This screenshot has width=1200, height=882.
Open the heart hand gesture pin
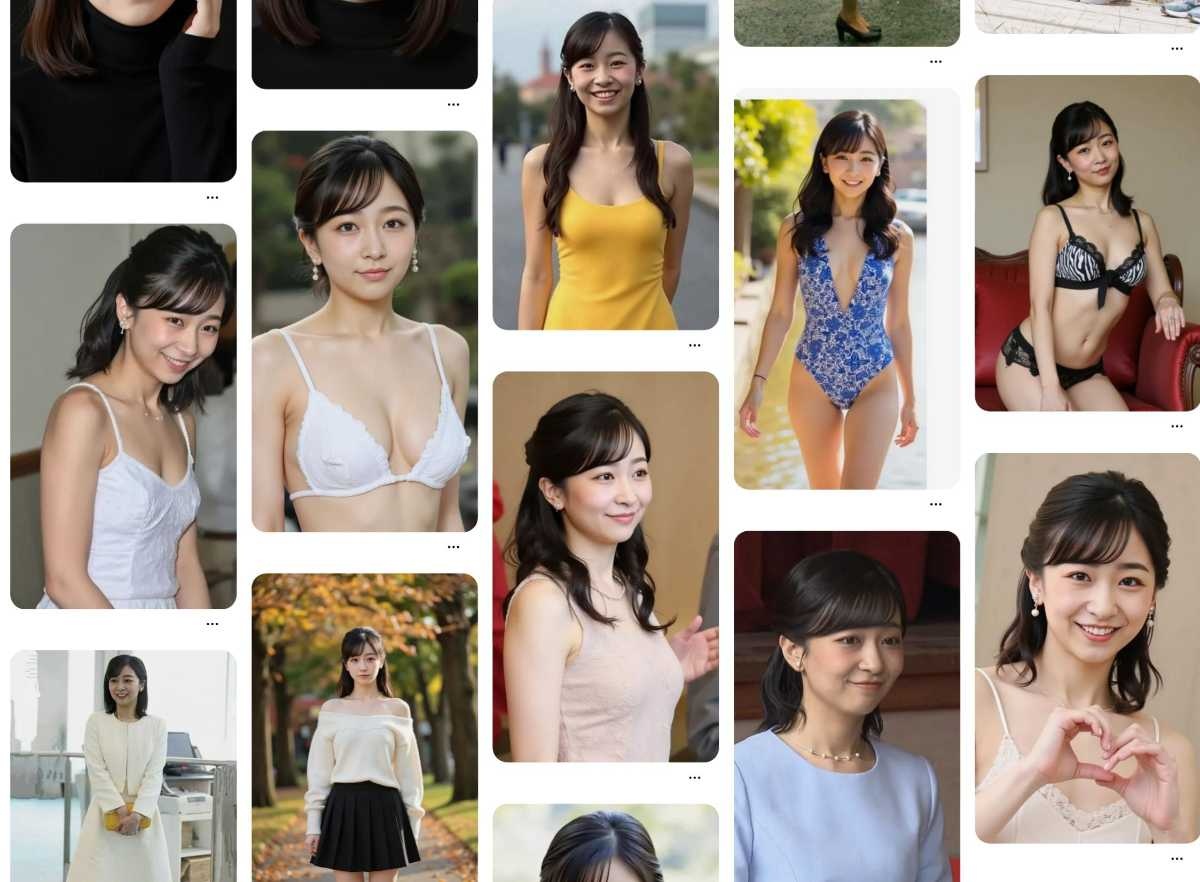[x=1087, y=648]
